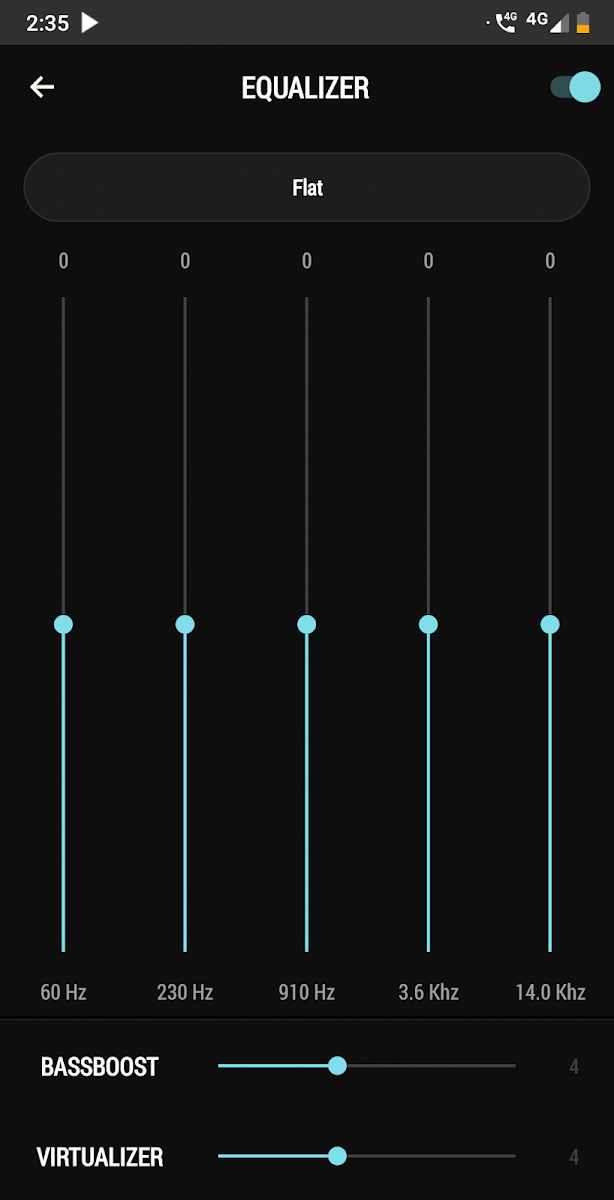Turn off the equalizer switch
This screenshot has width=614, height=1200.
pyautogui.click(x=575, y=87)
